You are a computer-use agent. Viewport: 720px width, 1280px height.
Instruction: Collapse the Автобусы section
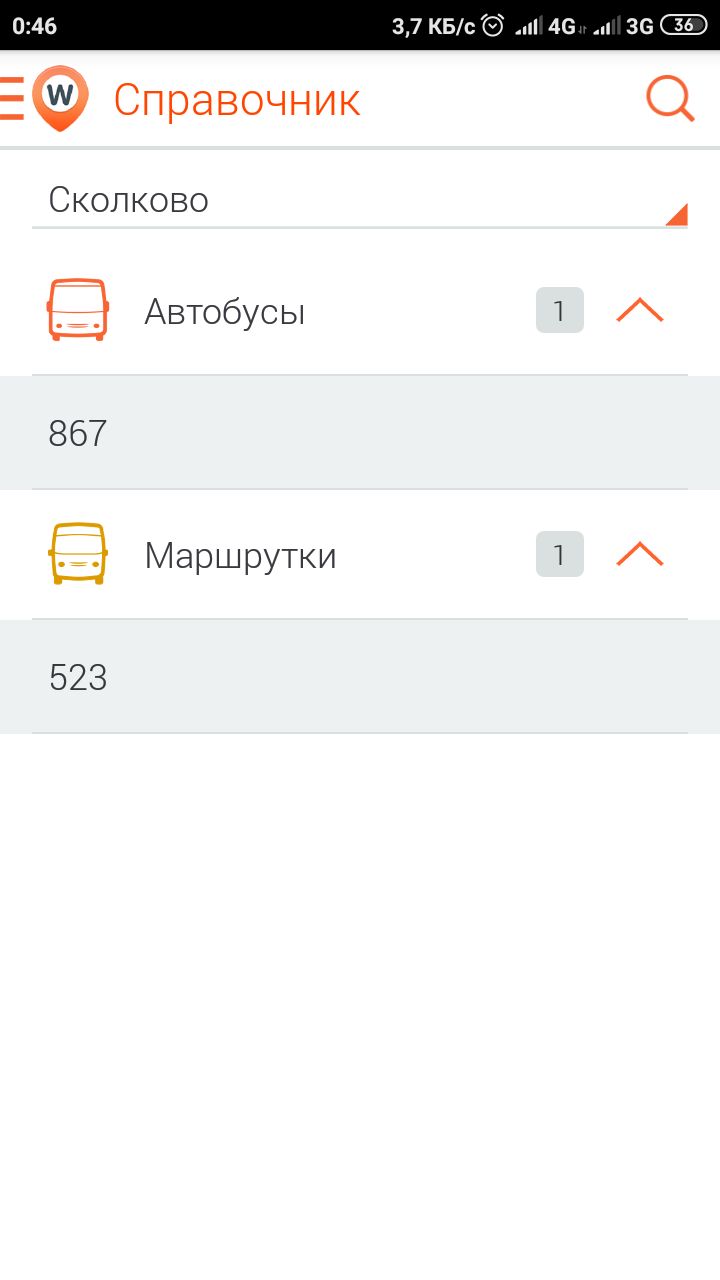(640, 311)
